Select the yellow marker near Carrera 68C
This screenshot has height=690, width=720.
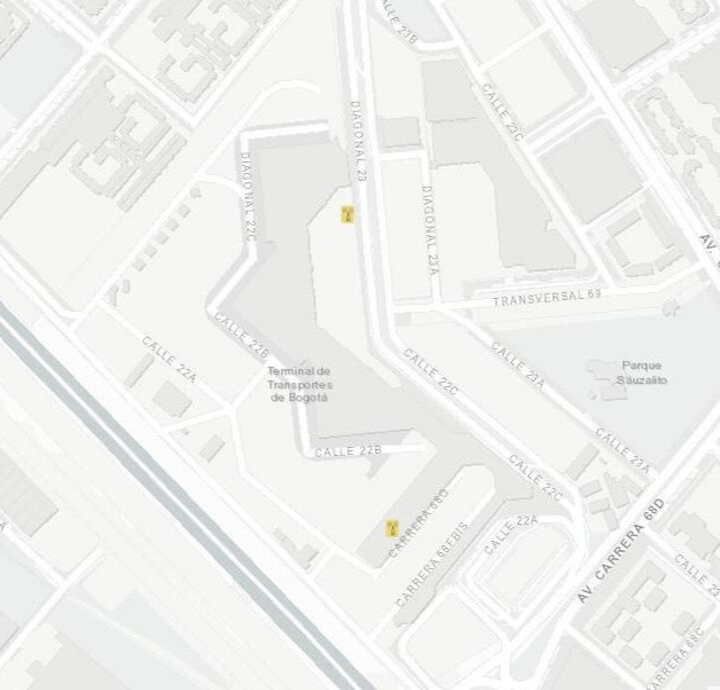tap(392, 527)
